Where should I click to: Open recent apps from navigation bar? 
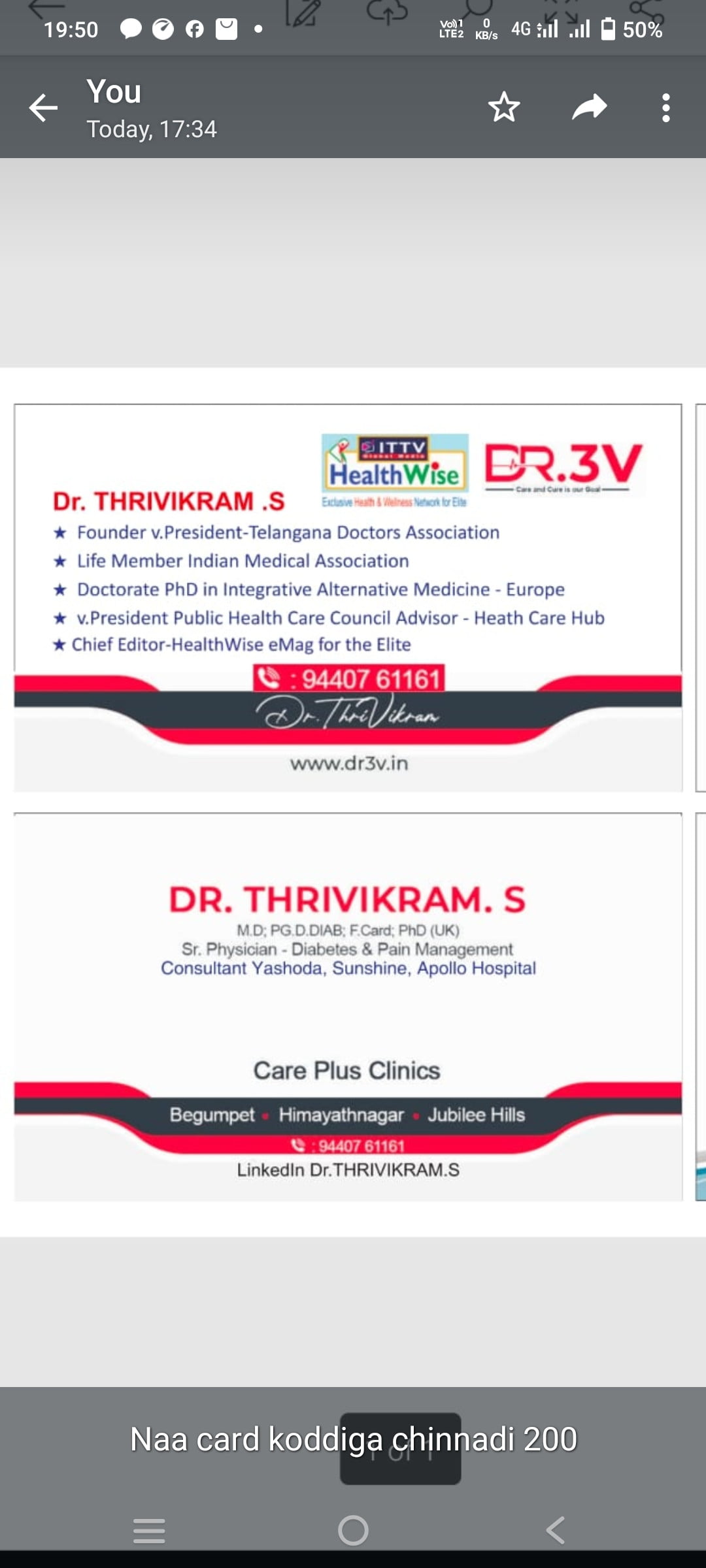point(149,1531)
